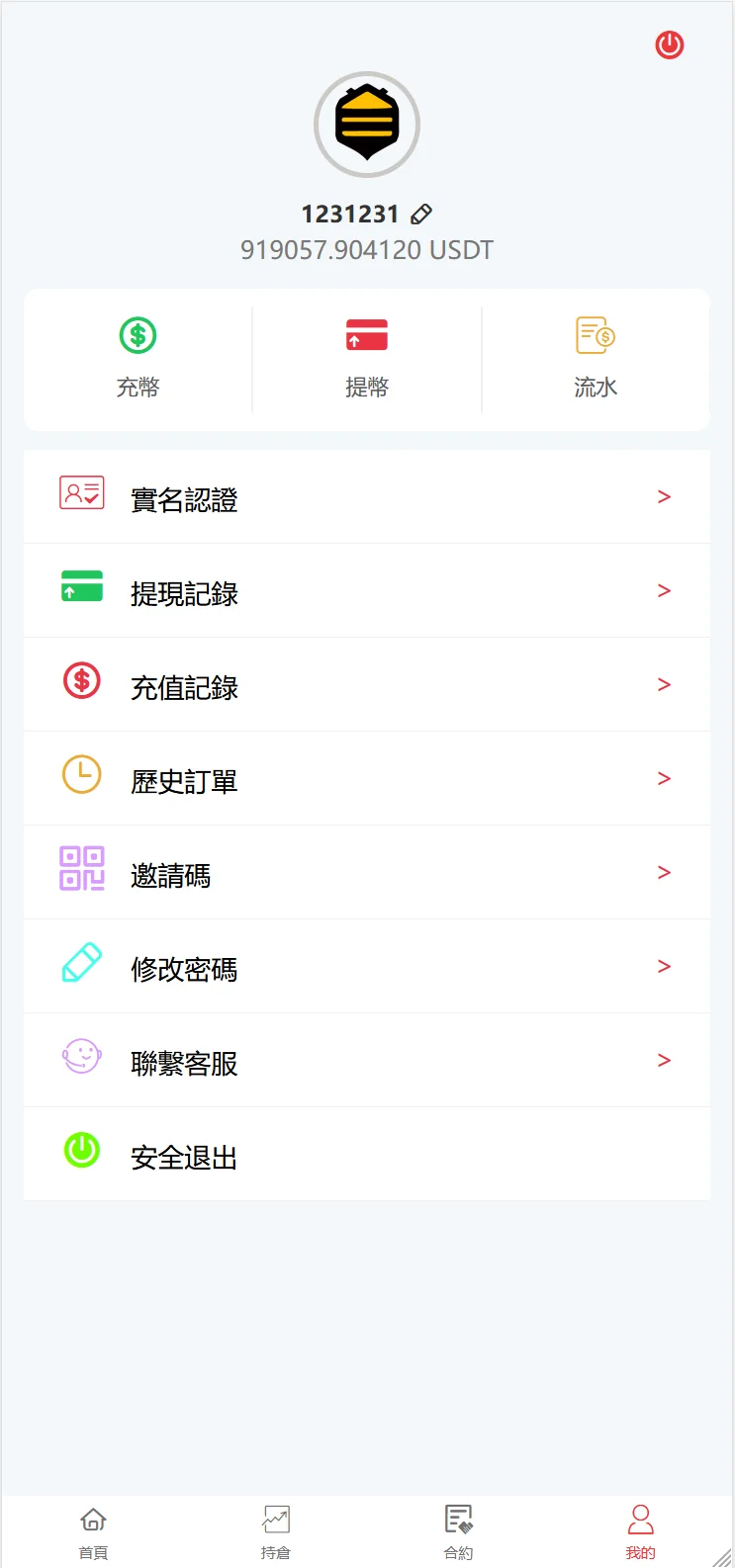
Task: Select 安全退出 to log out
Action: 367,1155
